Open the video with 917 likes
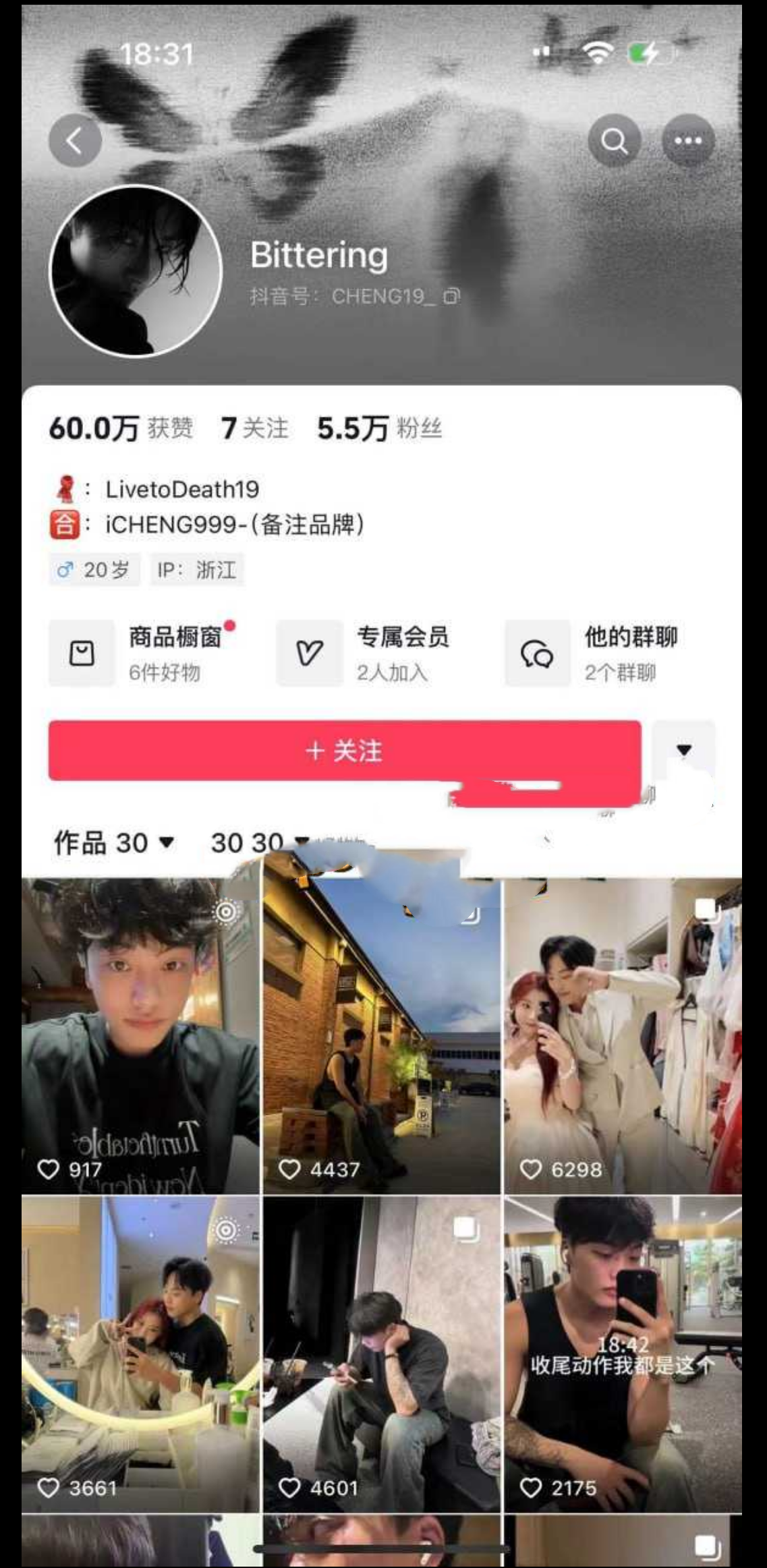Image resolution: width=767 pixels, height=1568 pixels. tap(140, 1035)
